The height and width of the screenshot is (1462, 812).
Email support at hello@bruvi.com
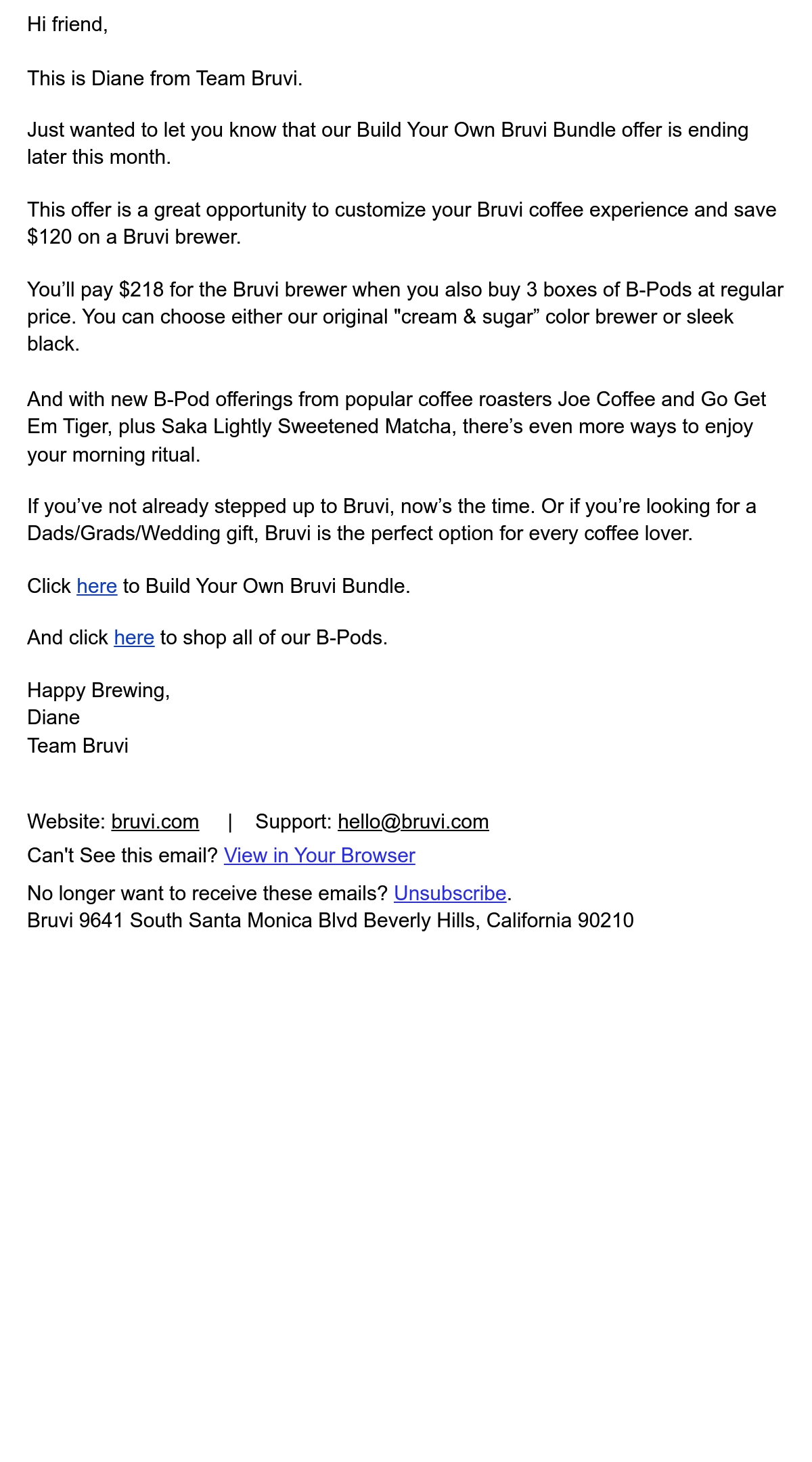[413, 822]
